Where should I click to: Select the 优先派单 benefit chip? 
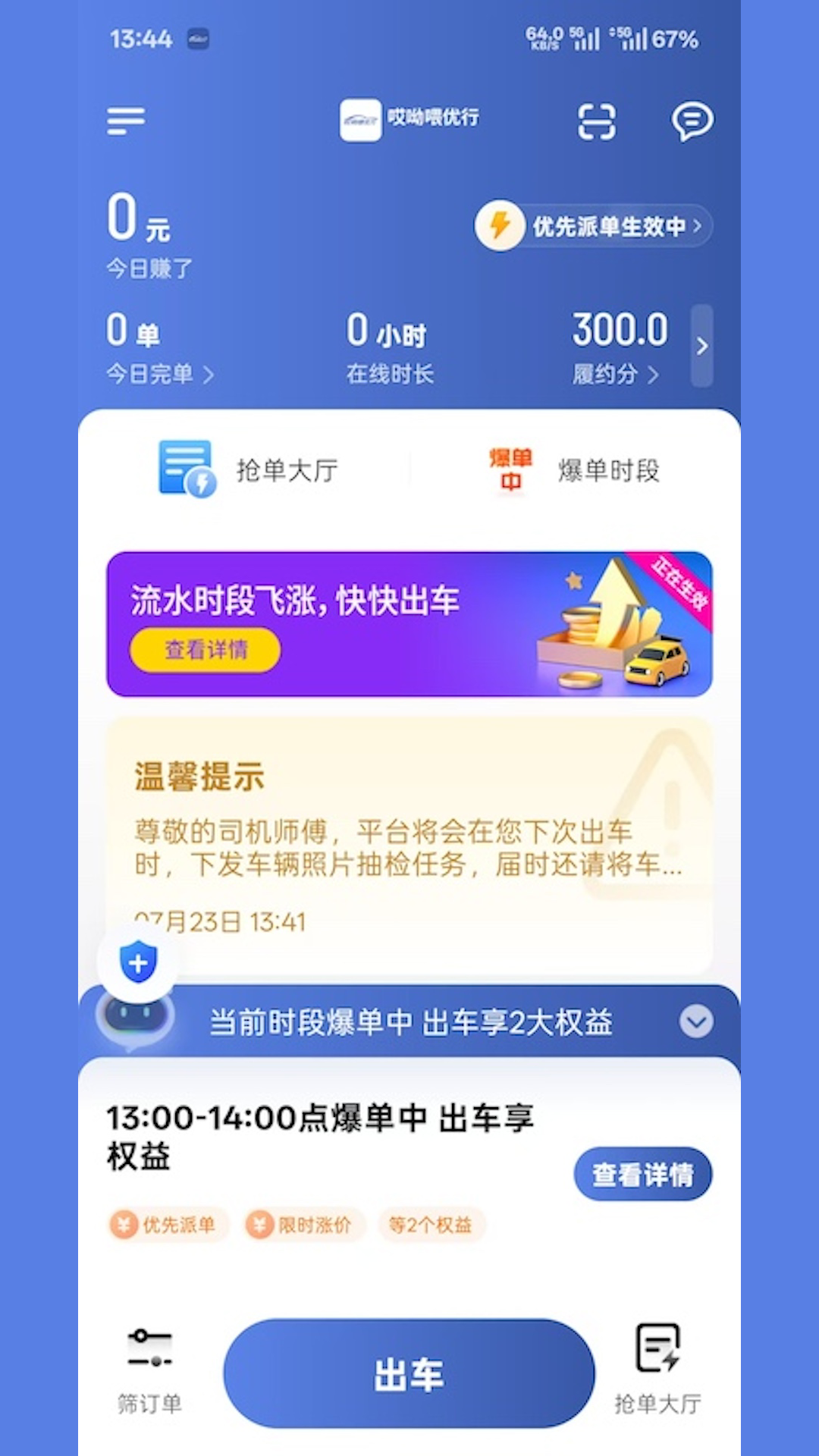point(165,1225)
